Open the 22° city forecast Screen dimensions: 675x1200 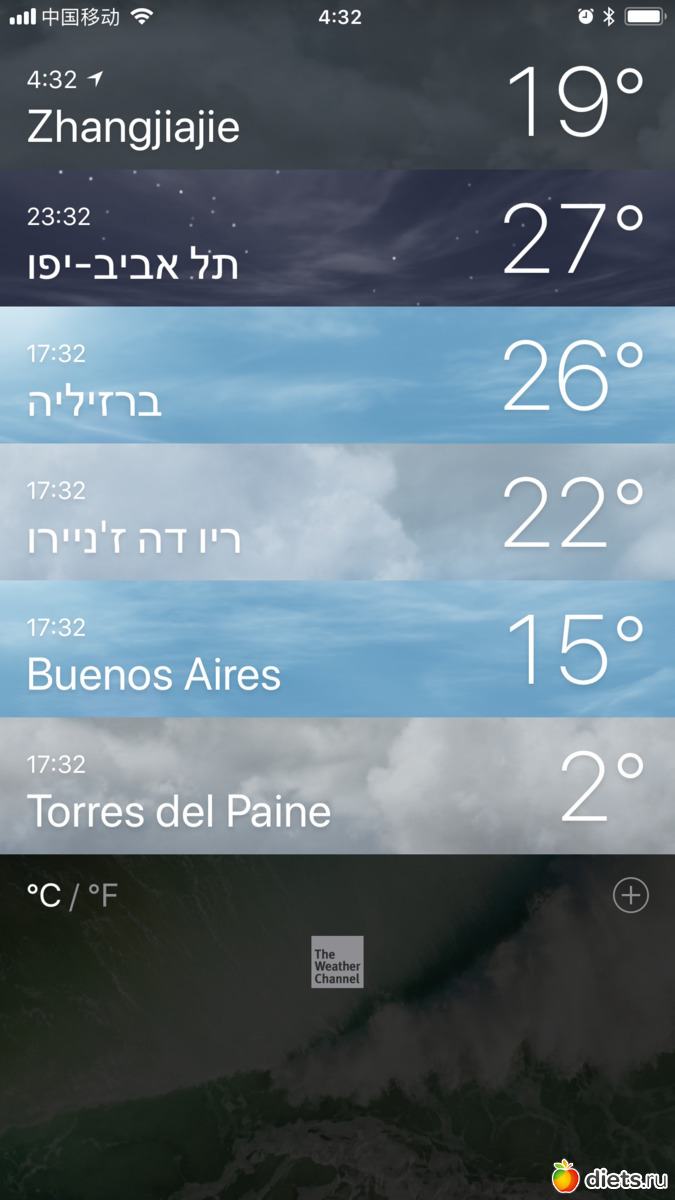point(337,513)
